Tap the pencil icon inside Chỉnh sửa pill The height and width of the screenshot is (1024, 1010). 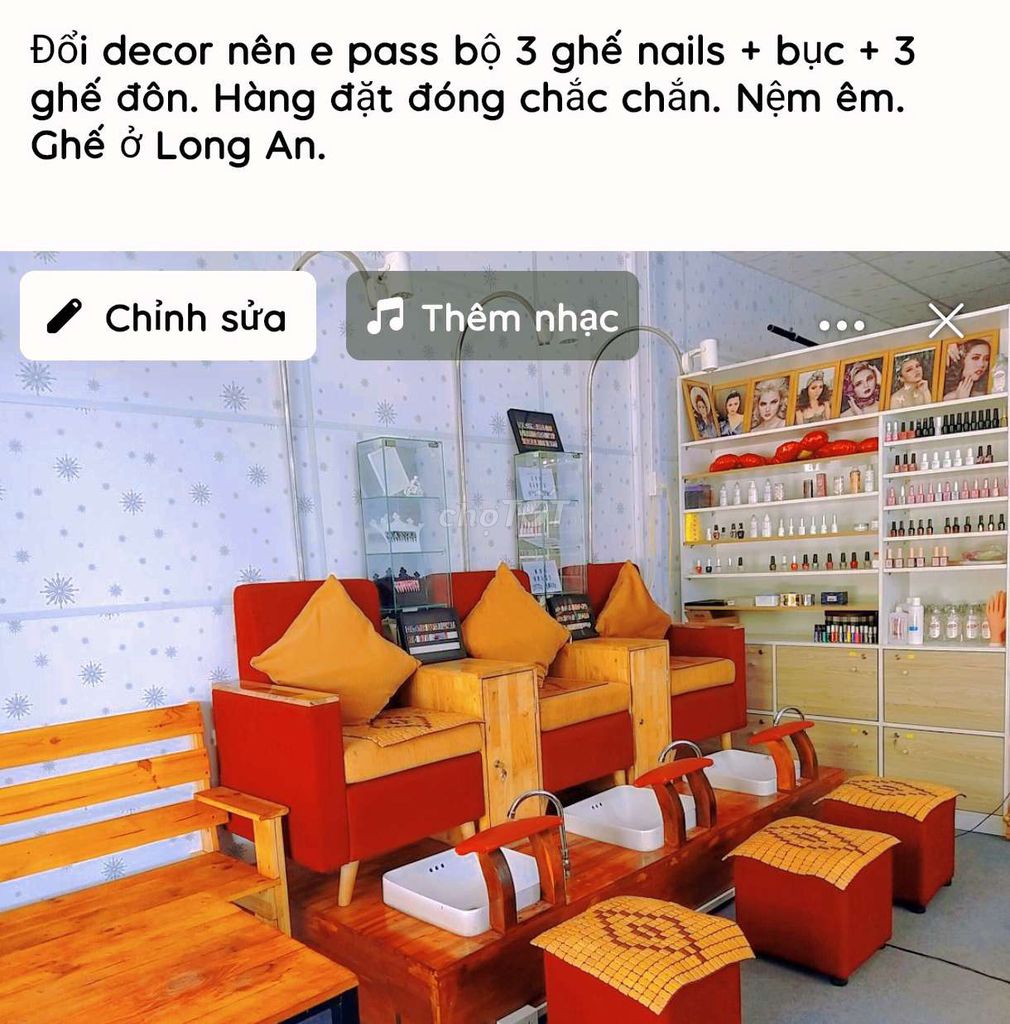[x=65, y=317]
